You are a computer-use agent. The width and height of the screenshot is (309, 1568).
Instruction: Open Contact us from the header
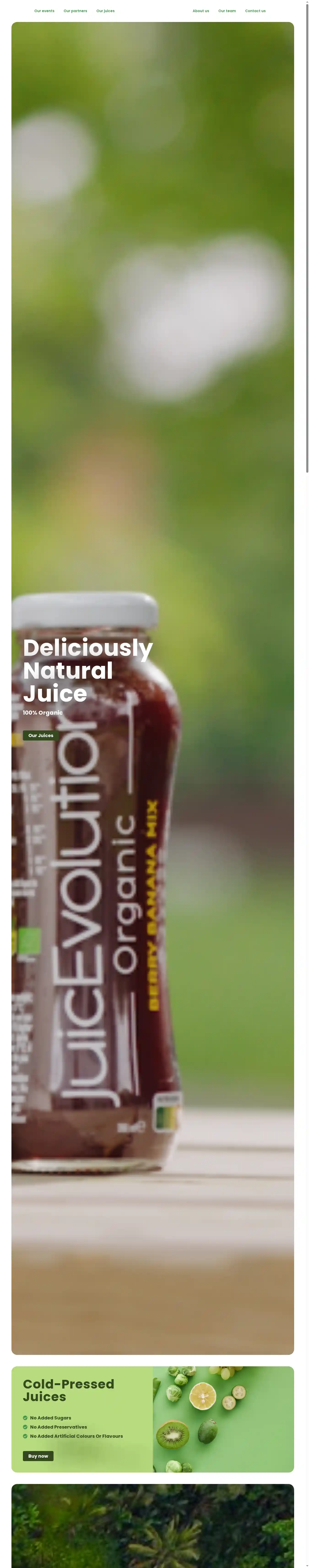(255, 11)
